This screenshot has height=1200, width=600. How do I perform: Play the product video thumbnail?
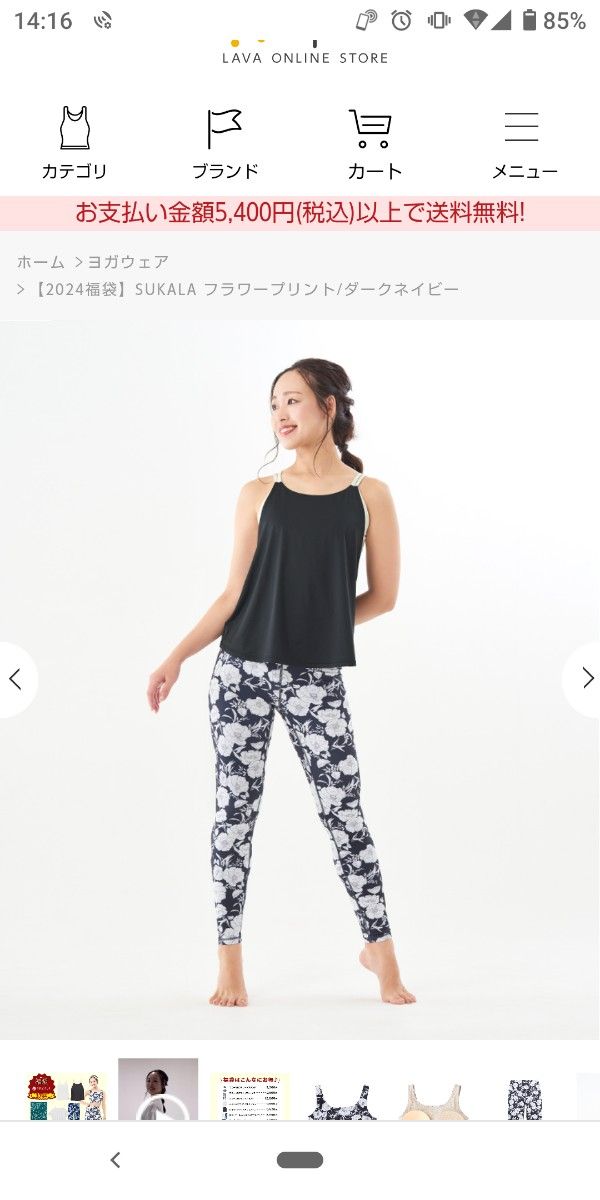pyautogui.click(x=158, y=1093)
